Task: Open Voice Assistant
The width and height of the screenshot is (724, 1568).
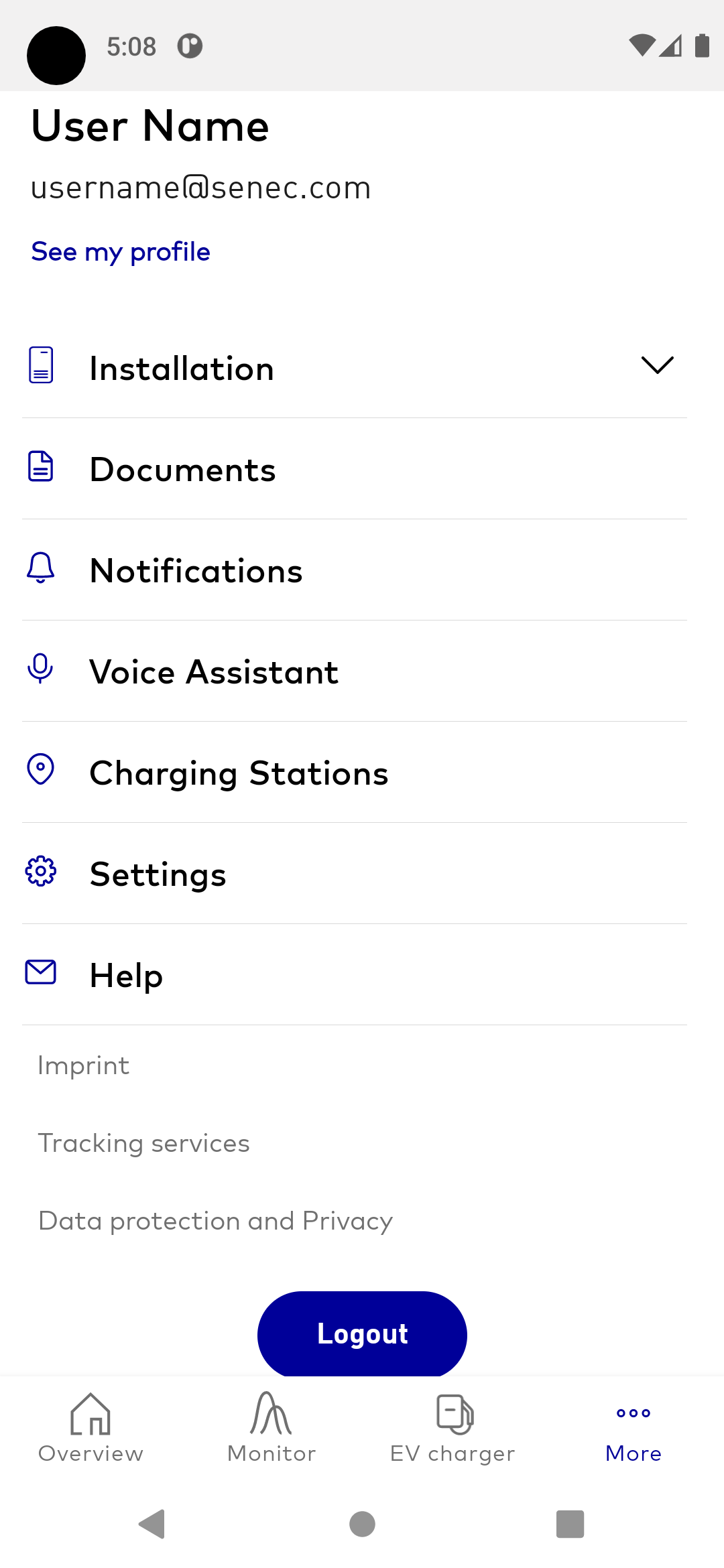Action: point(355,671)
